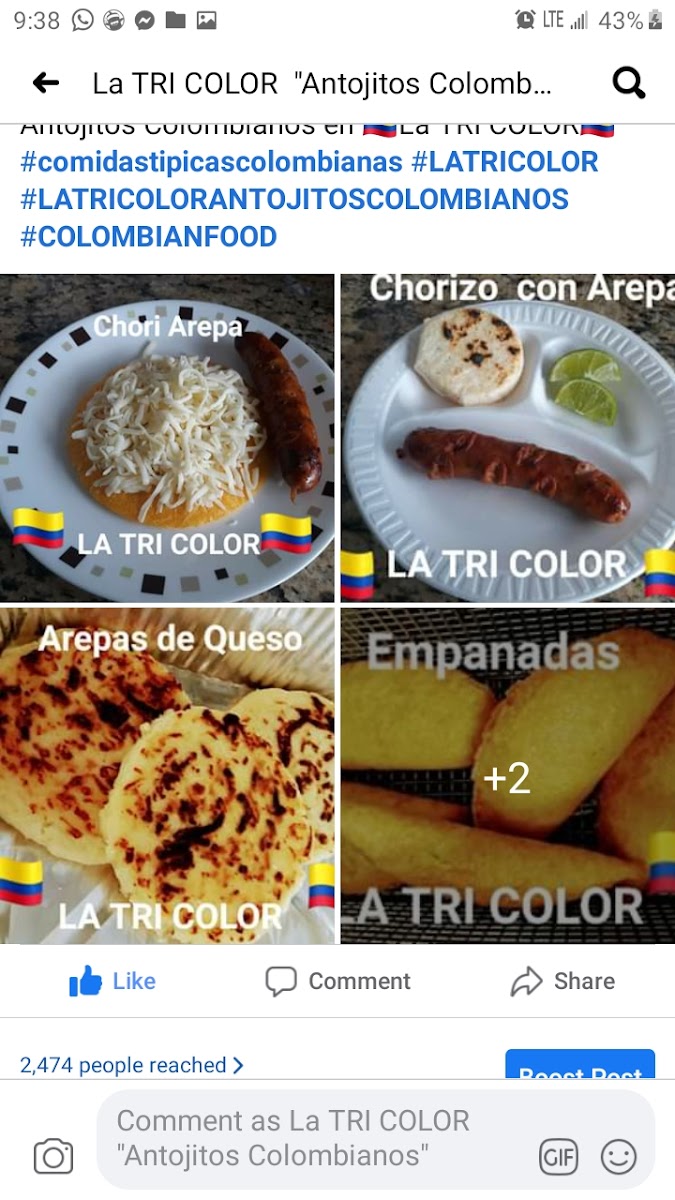
Task: Open the Chorizo con Arepa photo
Action: pos(507,438)
